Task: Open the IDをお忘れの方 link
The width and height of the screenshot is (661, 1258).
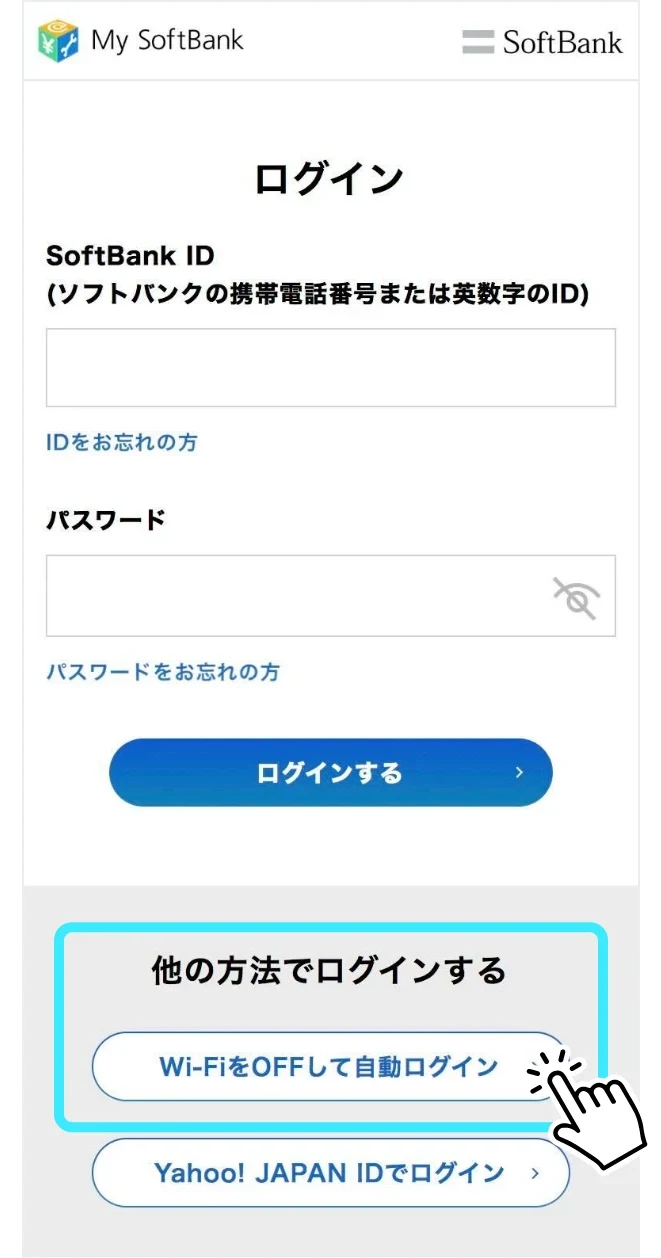Action: 121,442
